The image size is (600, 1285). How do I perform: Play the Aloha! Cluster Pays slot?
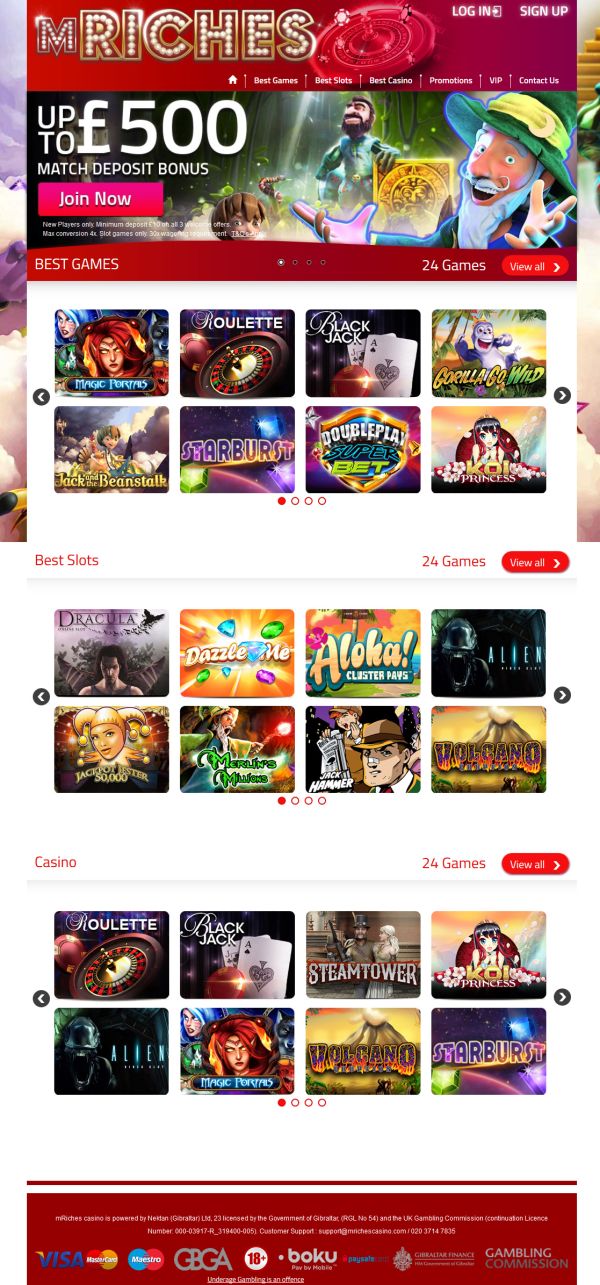[363, 653]
